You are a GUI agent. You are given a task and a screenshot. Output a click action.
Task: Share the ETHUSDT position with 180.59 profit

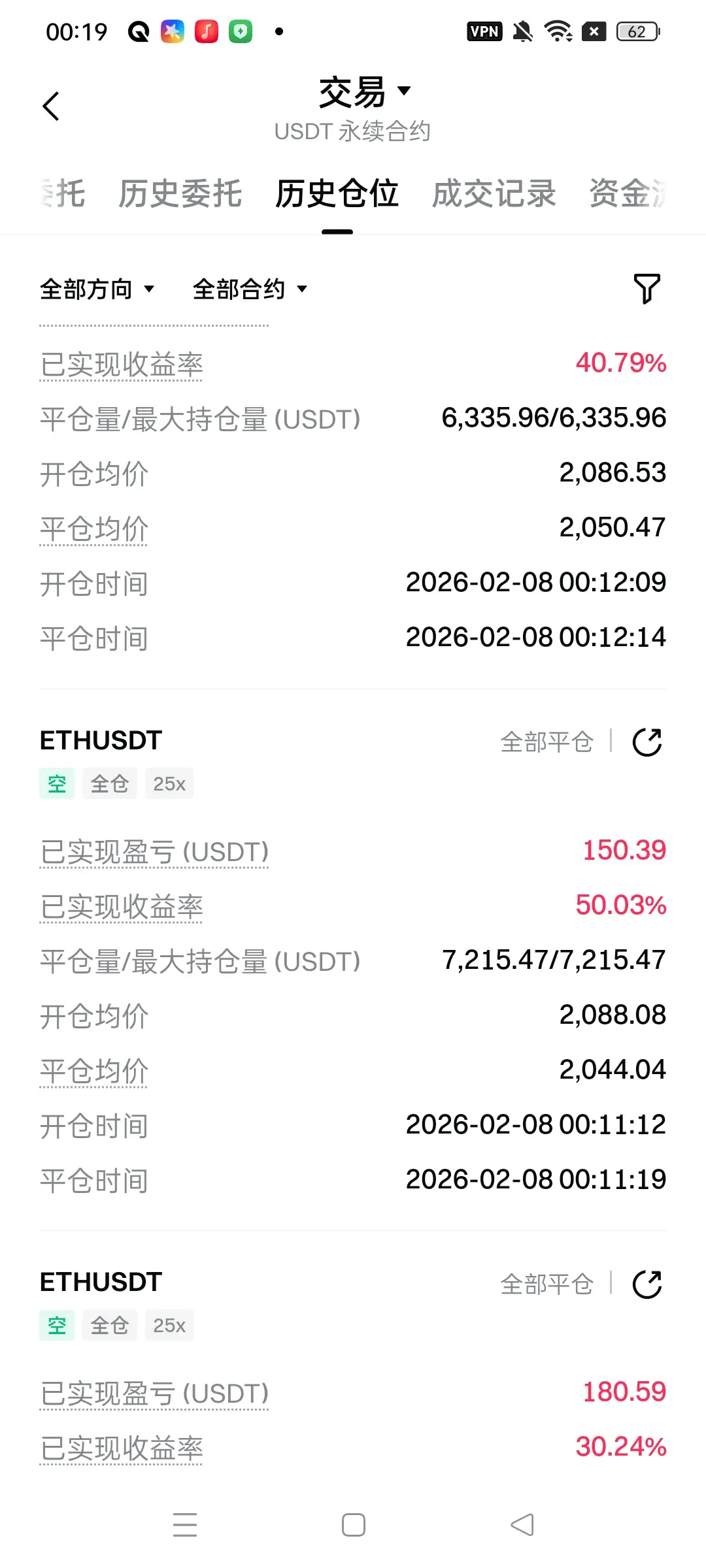(x=647, y=1284)
